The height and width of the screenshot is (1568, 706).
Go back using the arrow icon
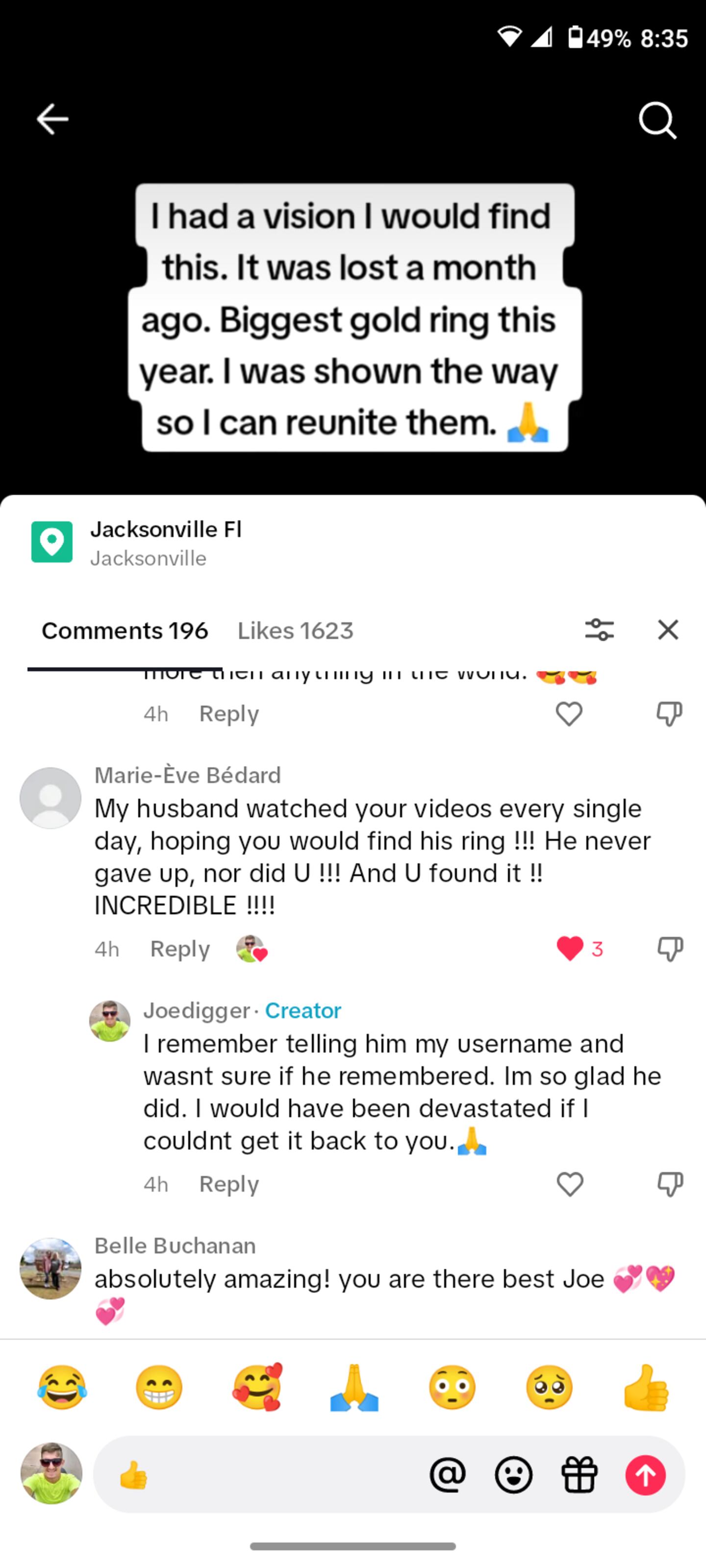pyautogui.click(x=52, y=119)
